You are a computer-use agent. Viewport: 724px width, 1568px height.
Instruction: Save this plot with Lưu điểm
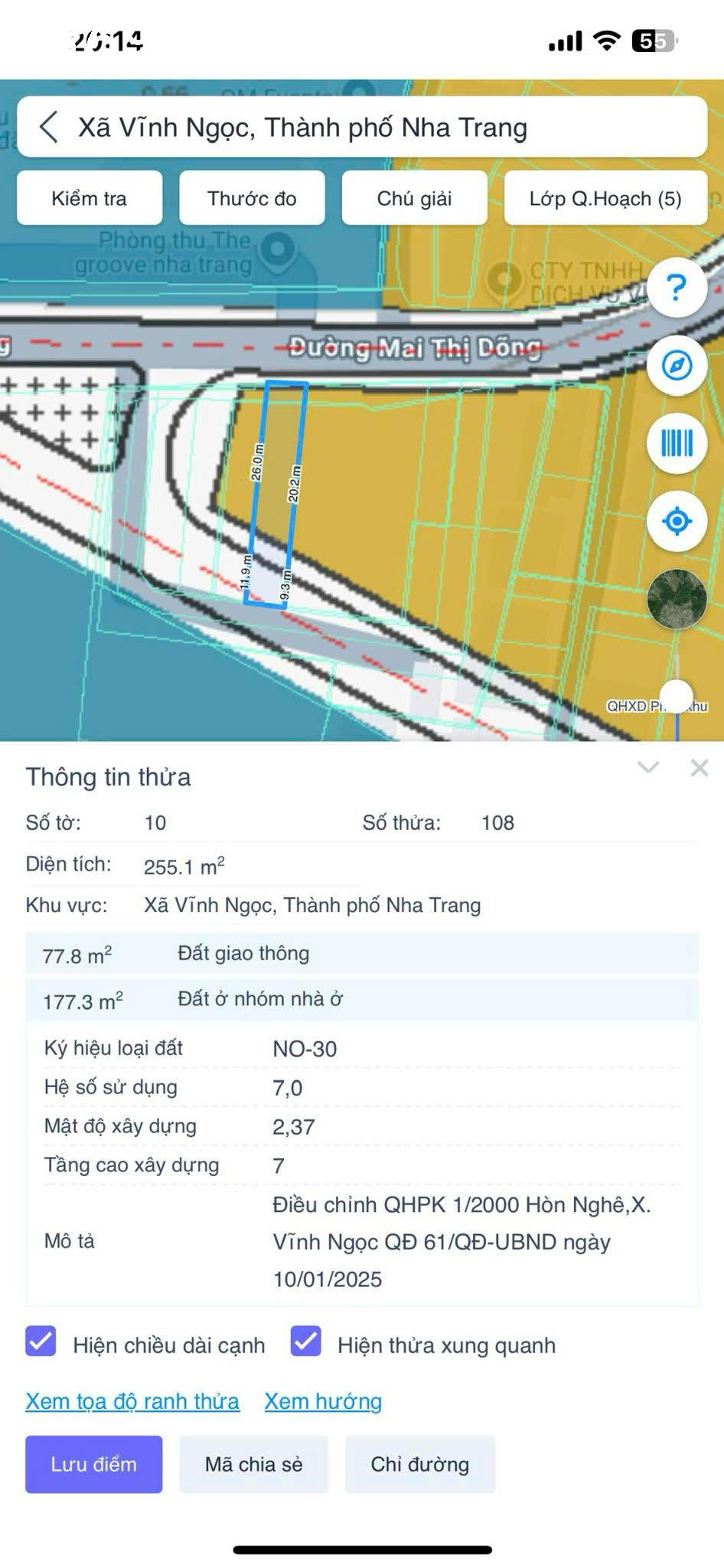[x=93, y=1464]
